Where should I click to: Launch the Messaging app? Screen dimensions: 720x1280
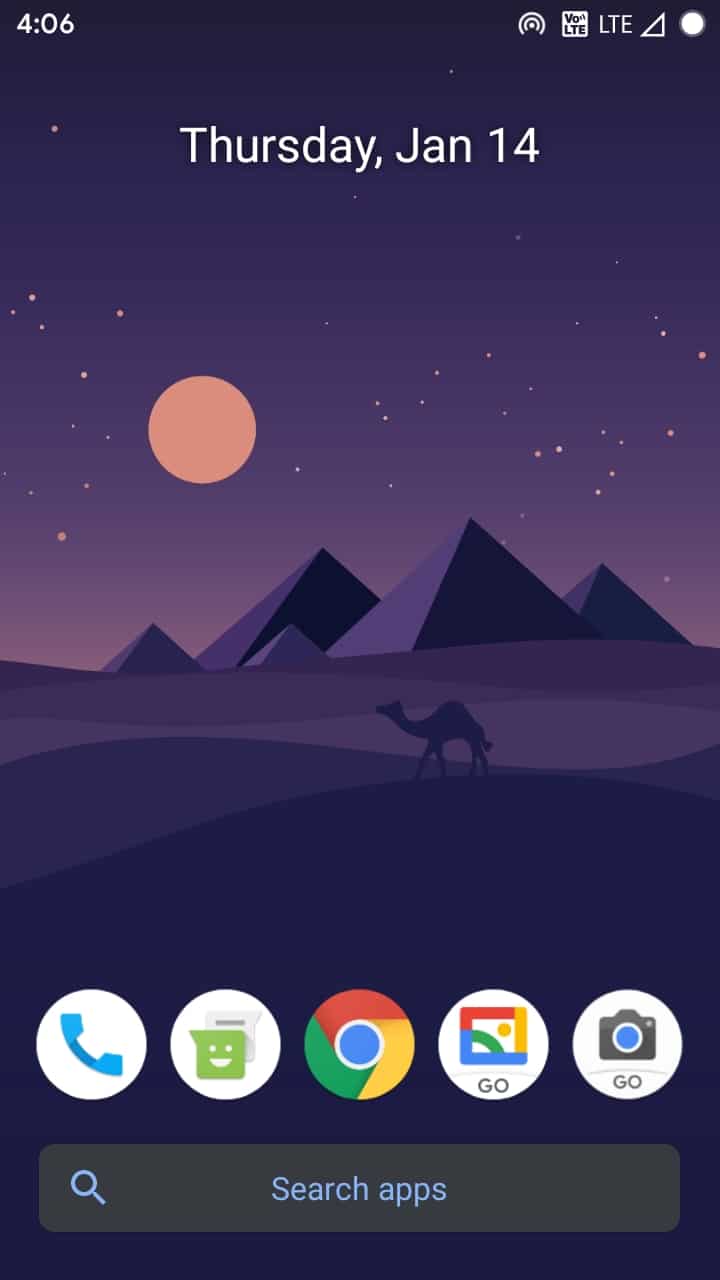[x=225, y=1044]
